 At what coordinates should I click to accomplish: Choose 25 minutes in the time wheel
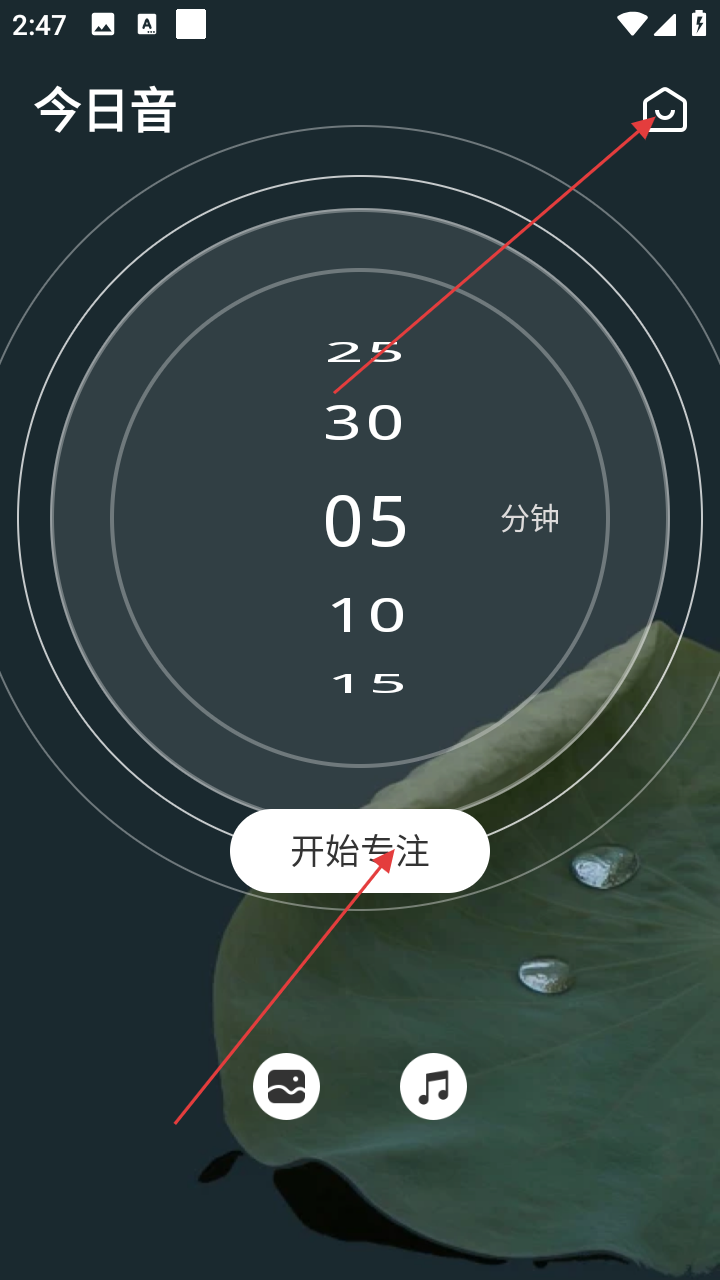[x=364, y=352]
